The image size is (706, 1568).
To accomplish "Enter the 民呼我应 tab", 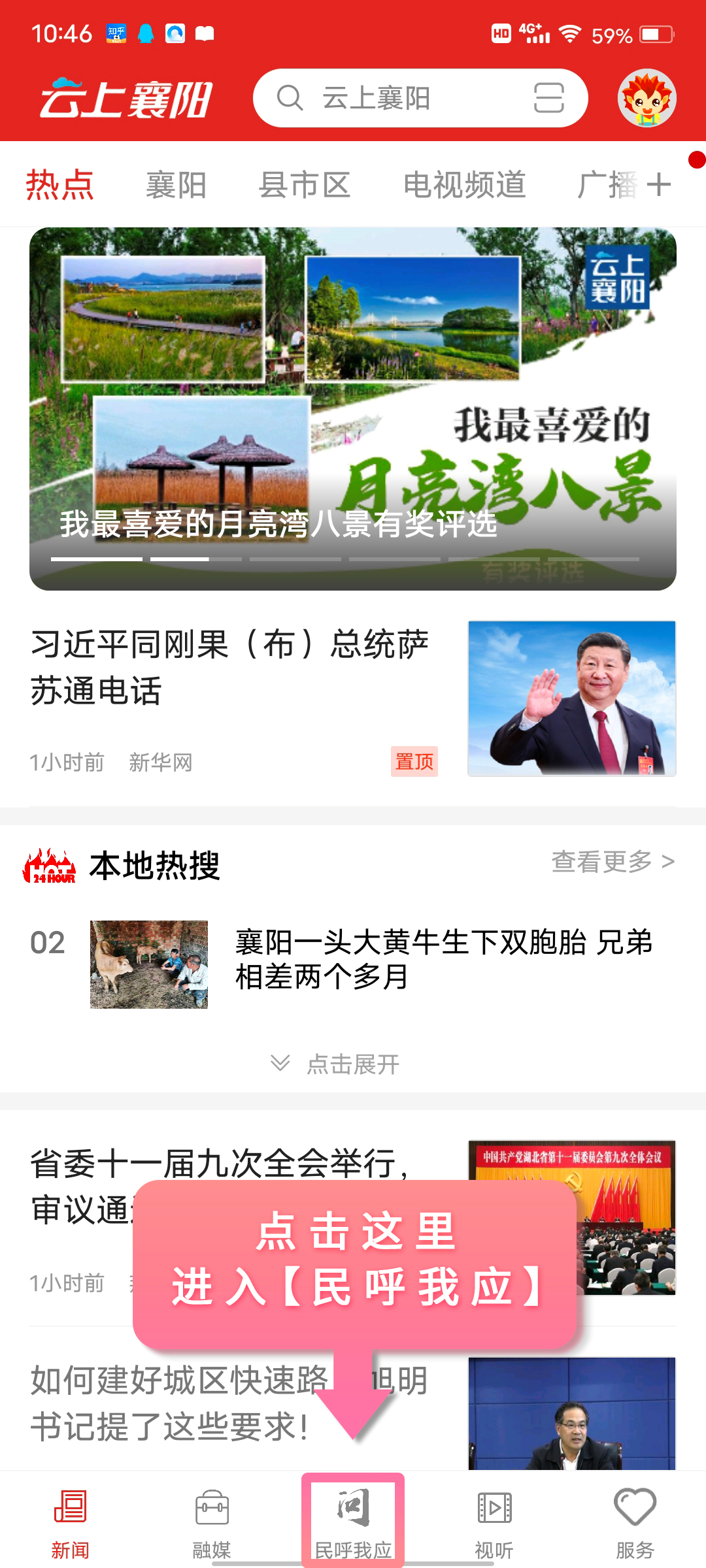I will click(x=353, y=1521).
